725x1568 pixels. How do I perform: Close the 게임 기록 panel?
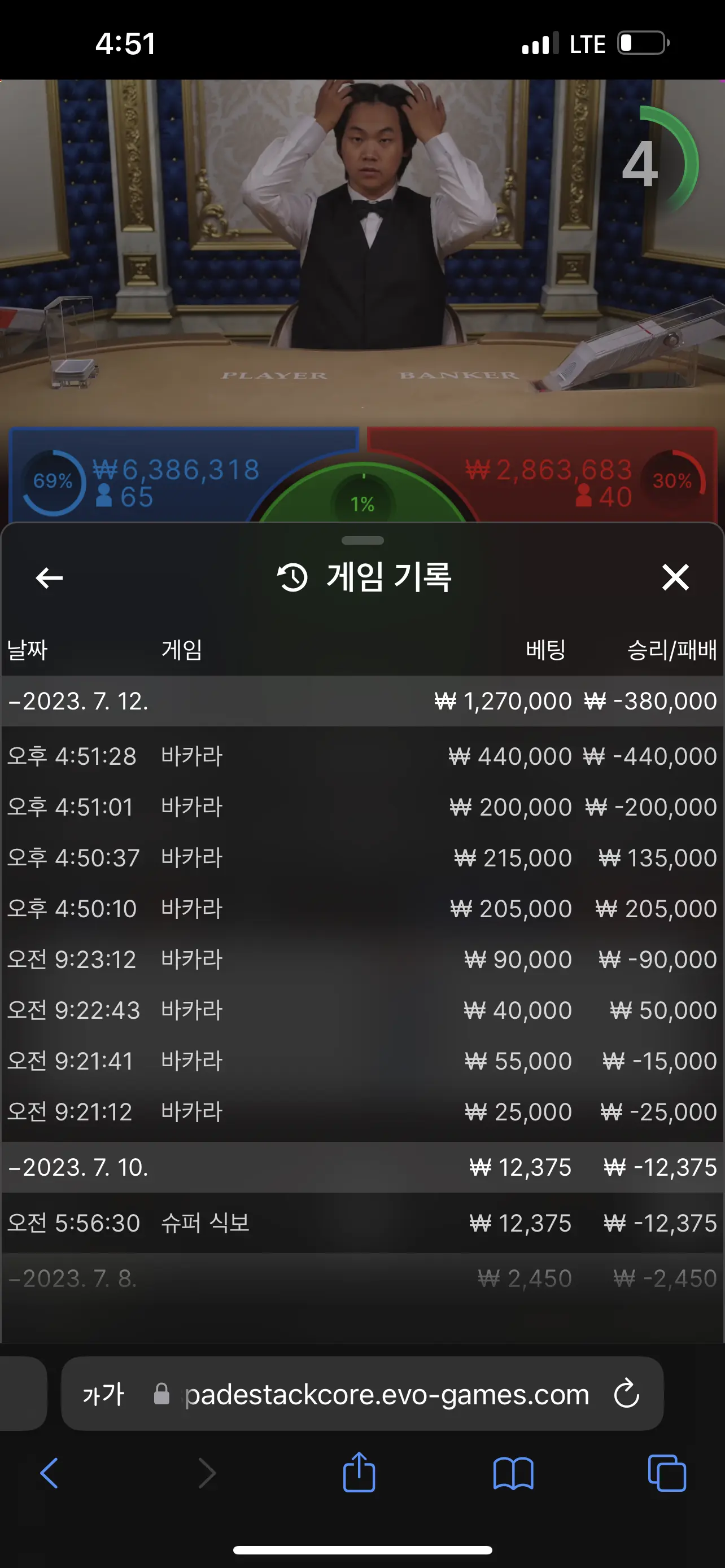pyautogui.click(x=675, y=577)
